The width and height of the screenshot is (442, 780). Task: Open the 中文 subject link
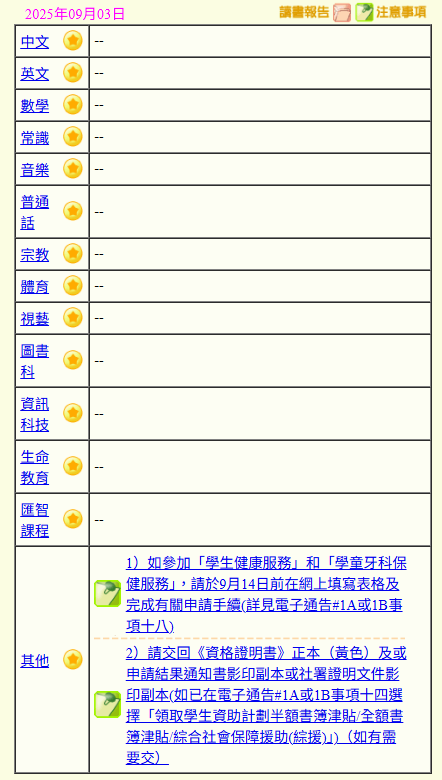(x=35, y=42)
